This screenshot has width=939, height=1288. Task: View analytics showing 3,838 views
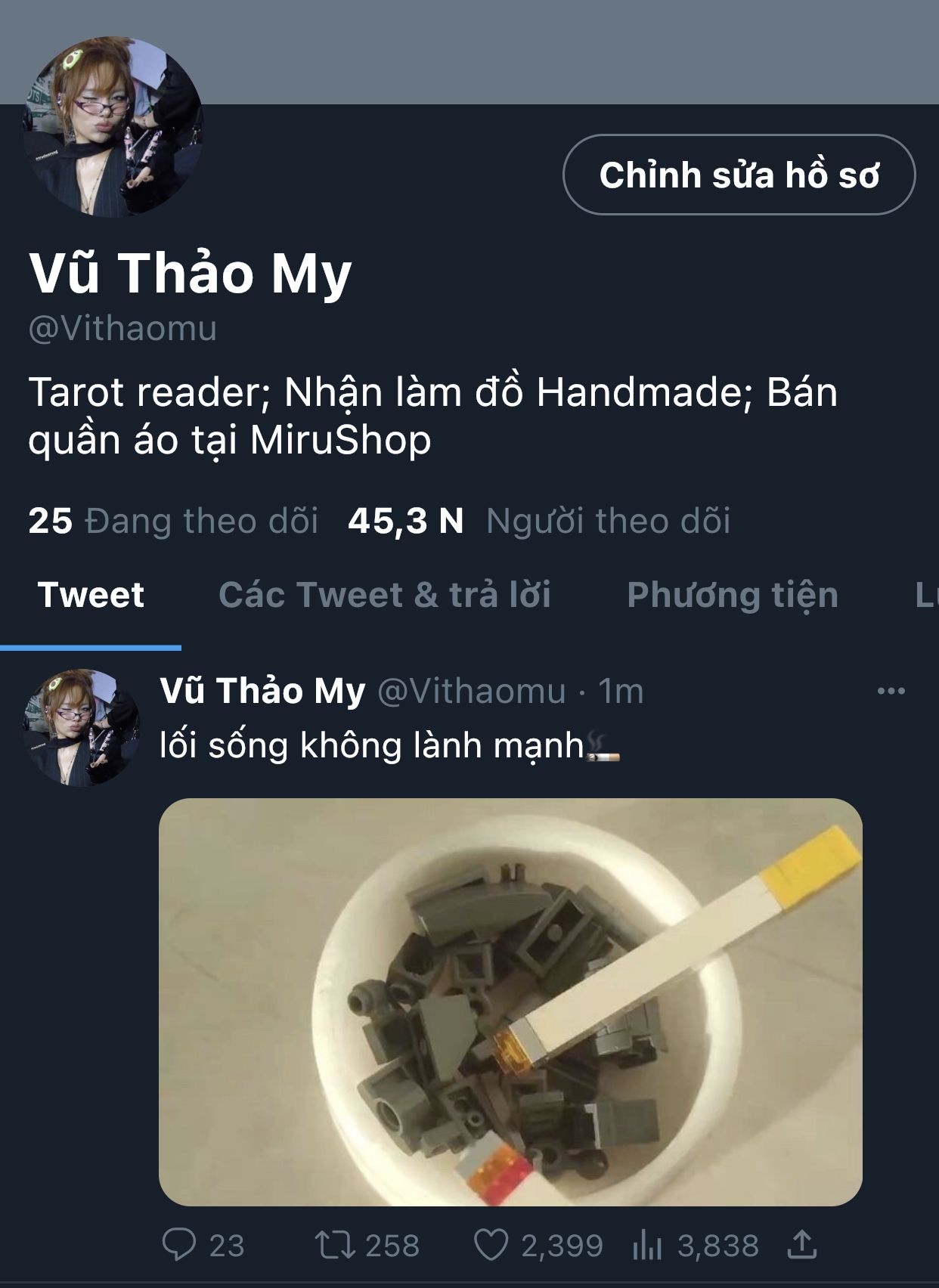647,1245
